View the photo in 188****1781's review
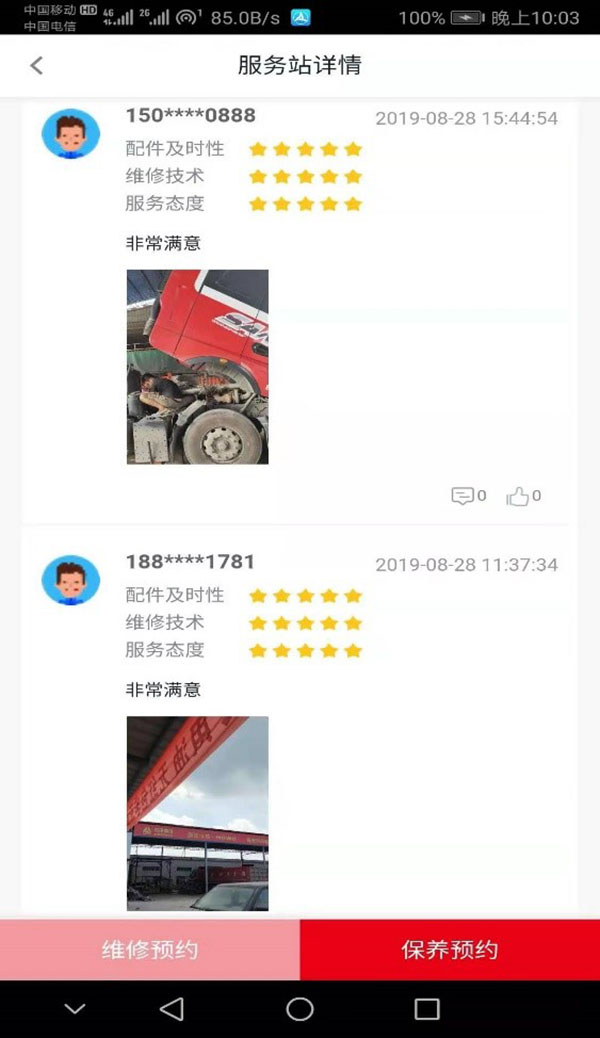The image size is (600, 1038). pos(197,812)
